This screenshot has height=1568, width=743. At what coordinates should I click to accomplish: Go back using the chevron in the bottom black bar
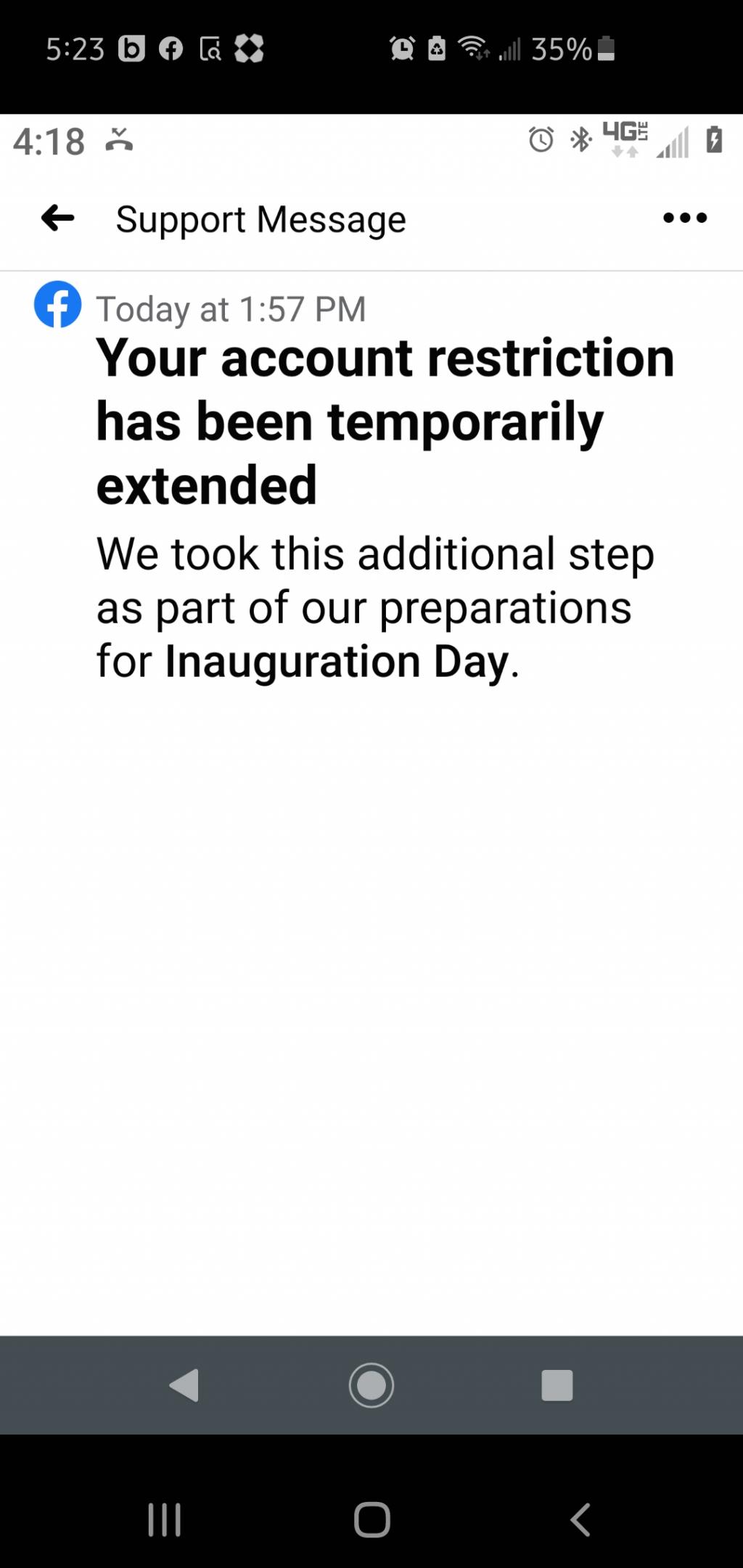[580, 1519]
